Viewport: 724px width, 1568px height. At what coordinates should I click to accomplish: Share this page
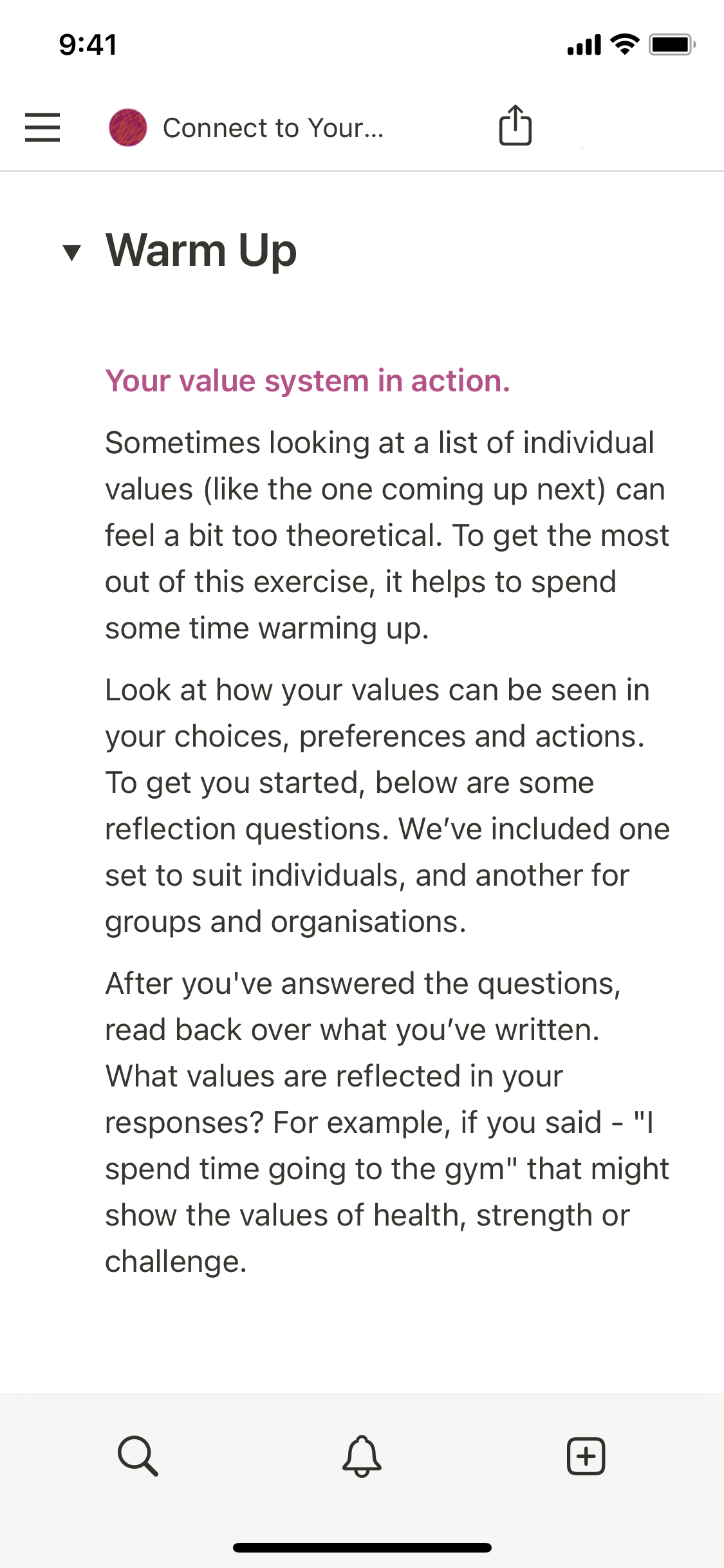[x=515, y=126]
